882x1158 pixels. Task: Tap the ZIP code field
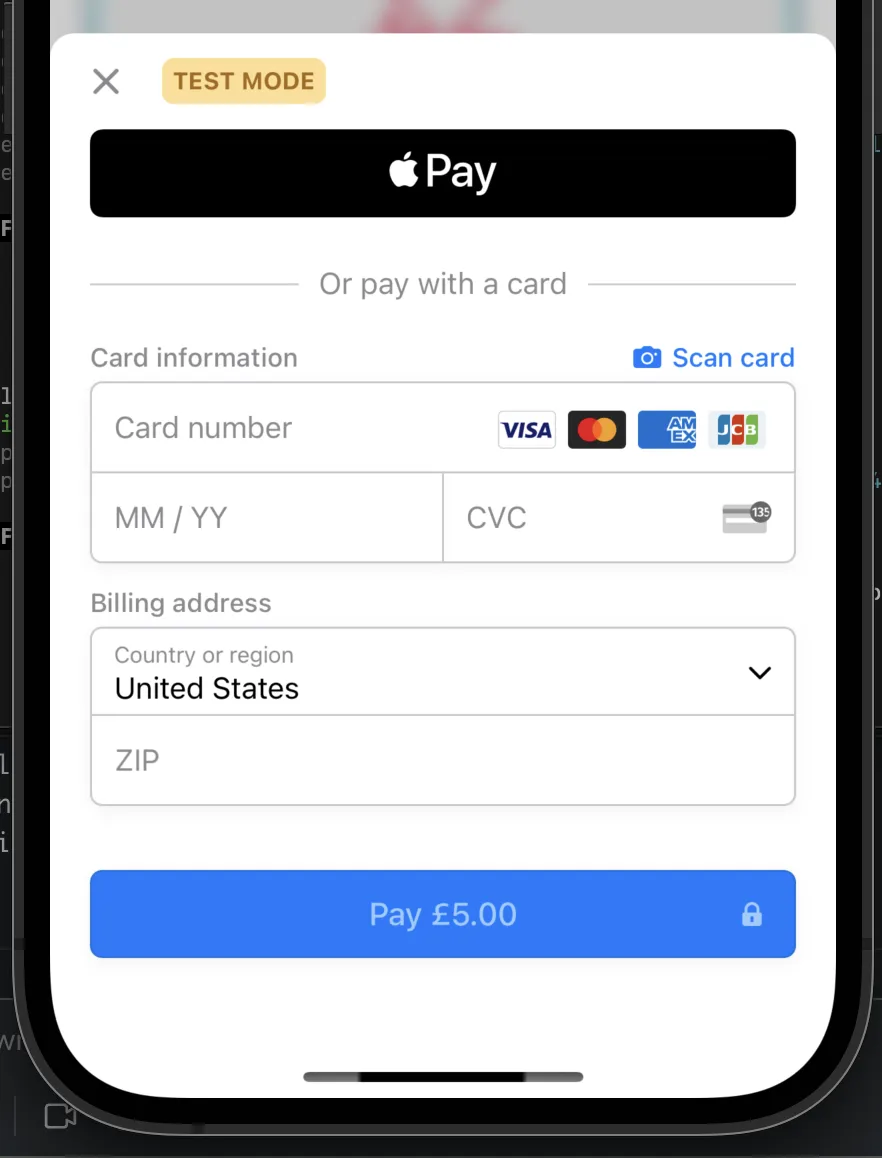click(442, 760)
